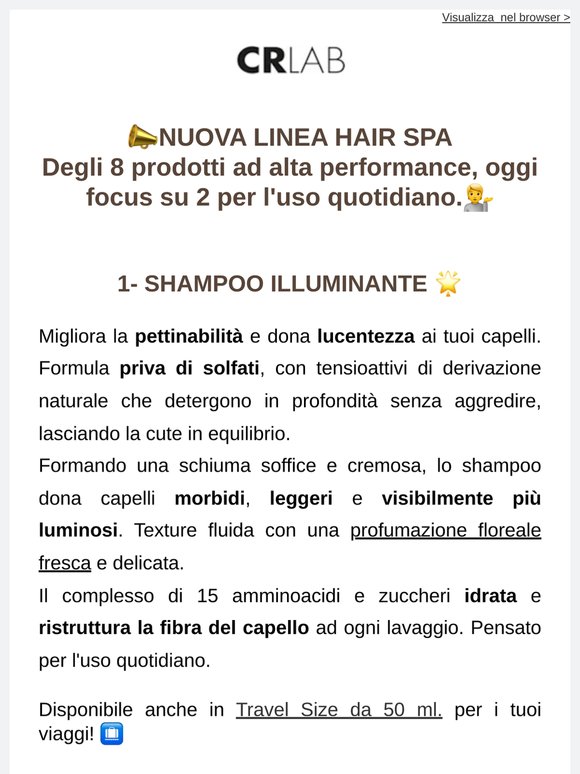
Task: Open the 'Travel Size da 50 ml.' link
Action: (x=339, y=710)
